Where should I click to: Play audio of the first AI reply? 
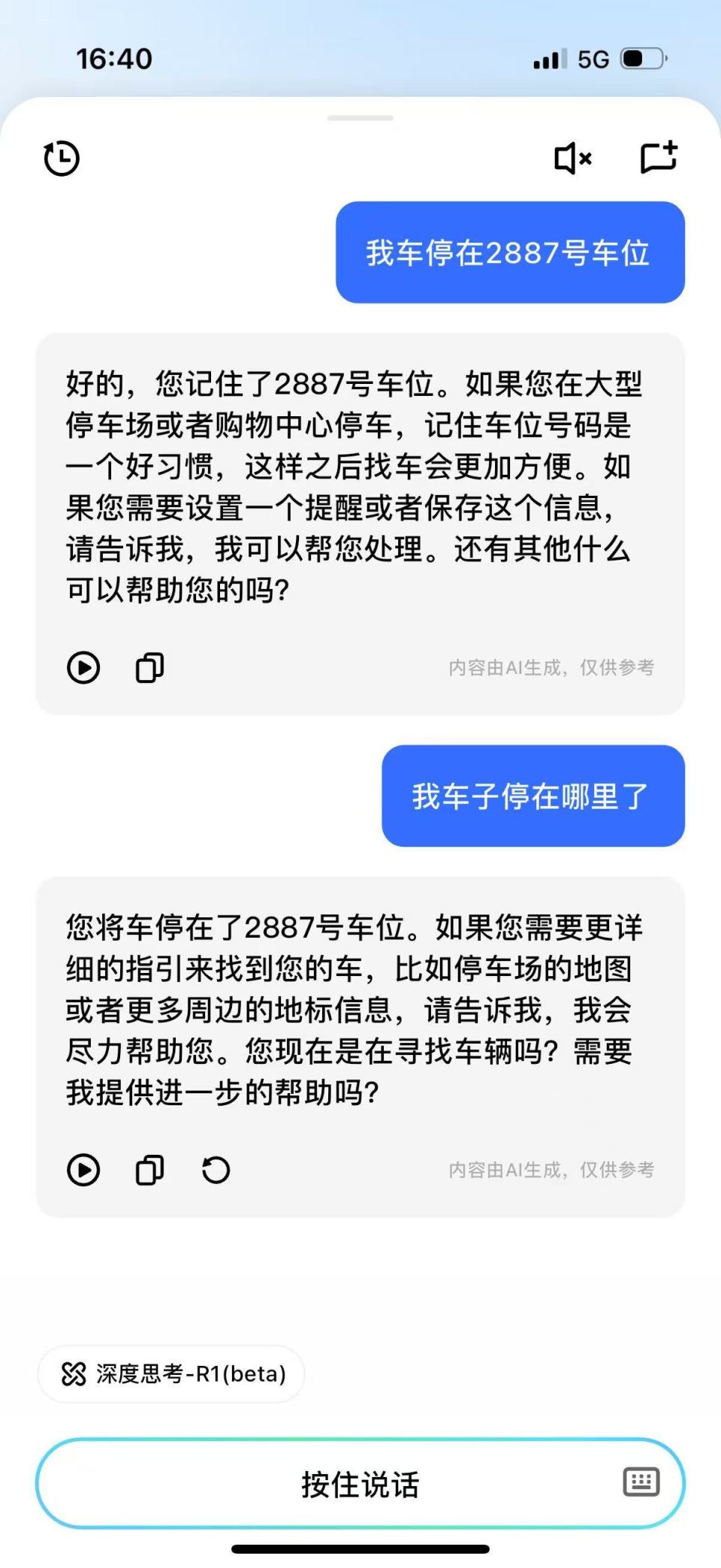point(83,667)
